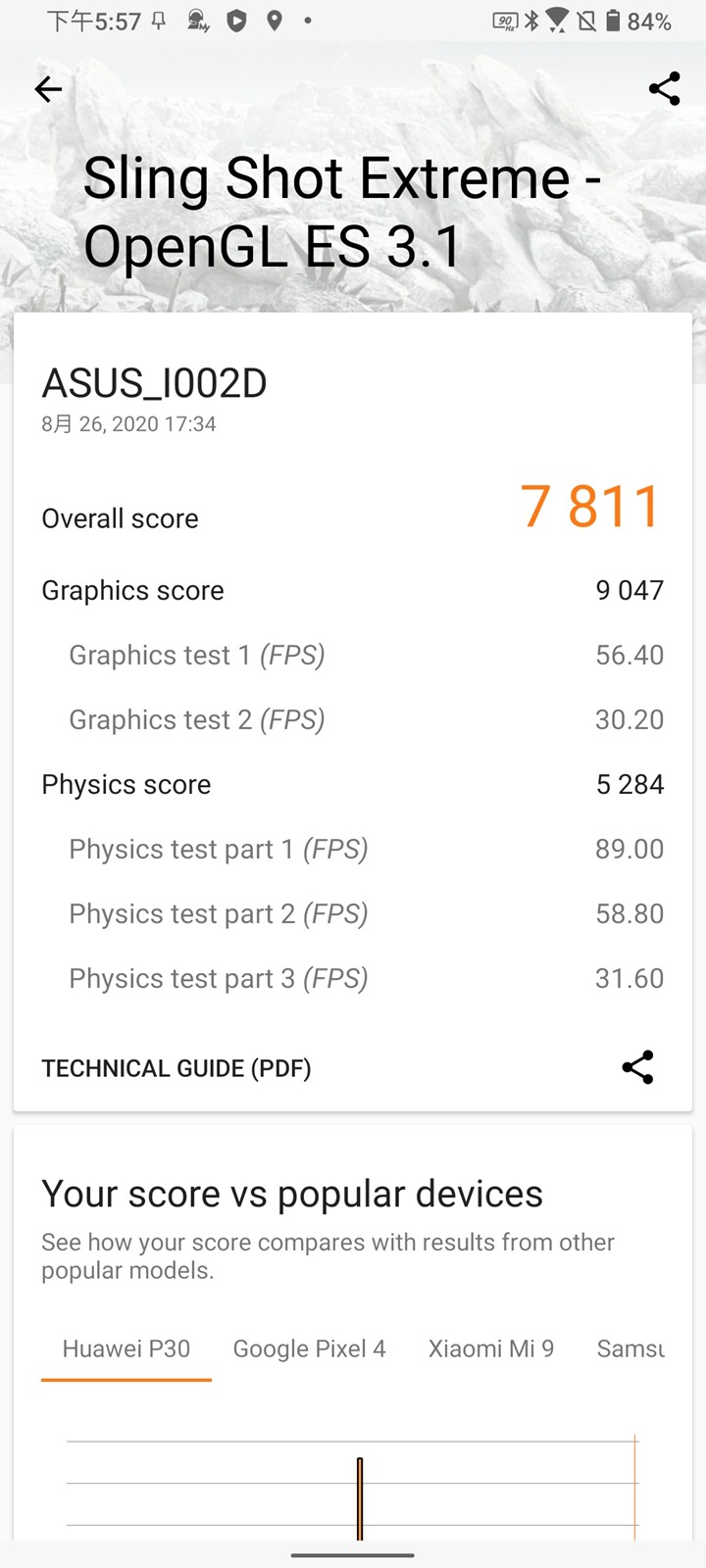Show the partly hidden Samsung tab
Viewport: 706px width, 1568px height.
point(630,1348)
